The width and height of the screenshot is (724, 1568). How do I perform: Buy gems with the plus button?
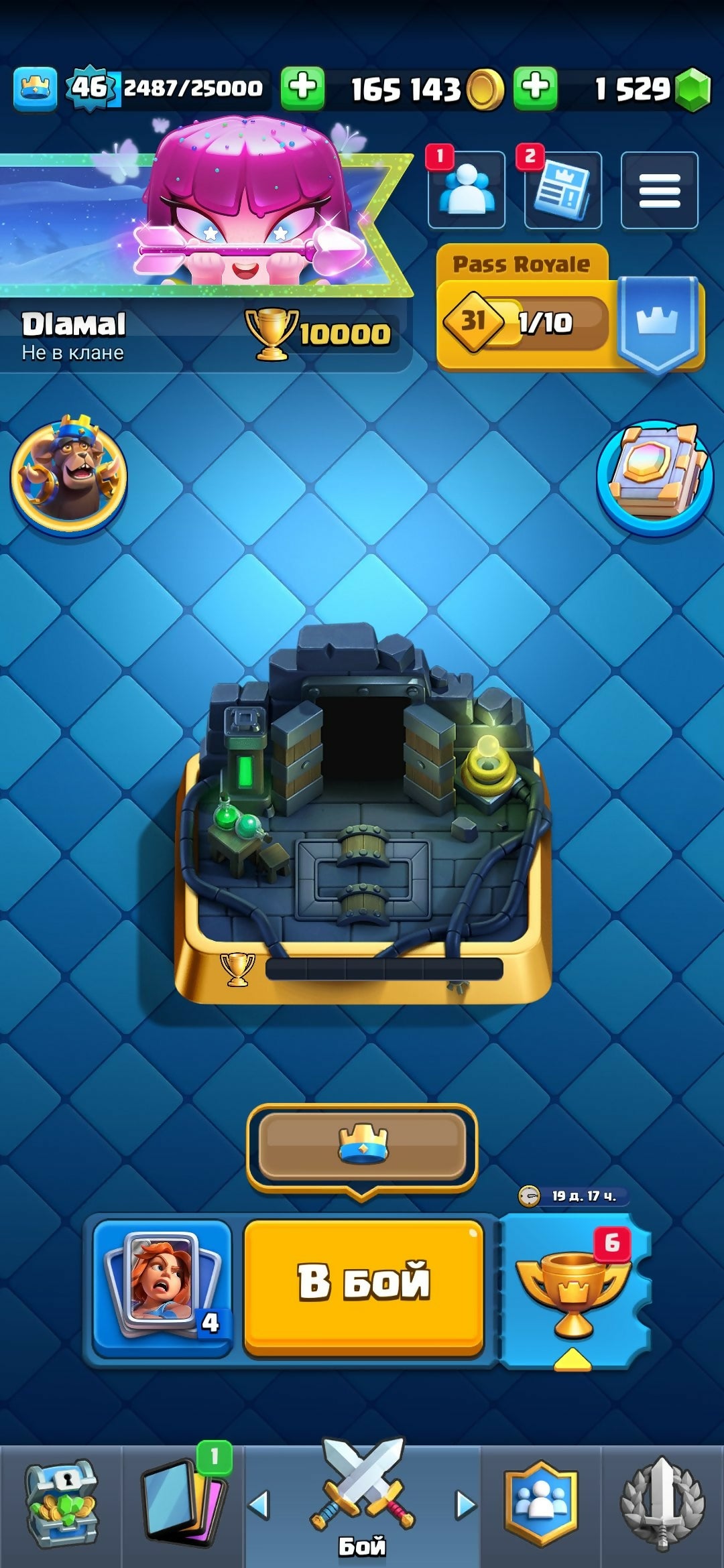pyautogui.click(x=535, y=88)
